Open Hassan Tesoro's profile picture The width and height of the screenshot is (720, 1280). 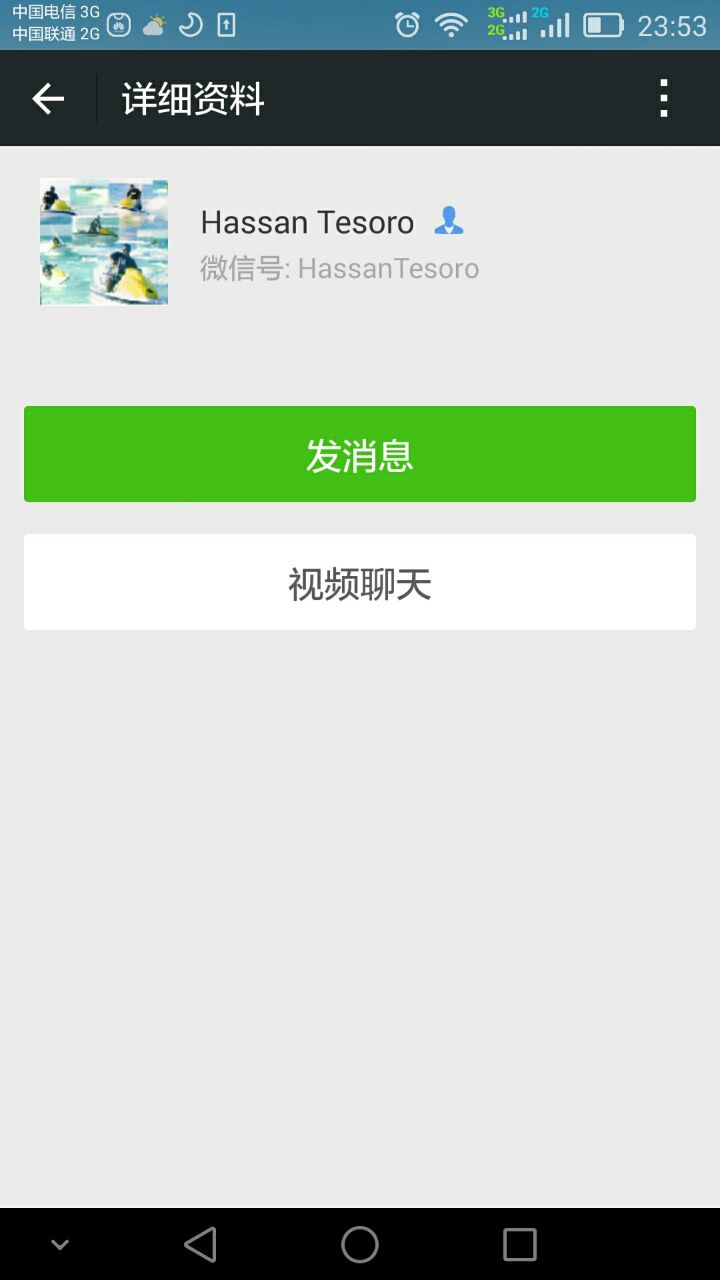[103, 241]
